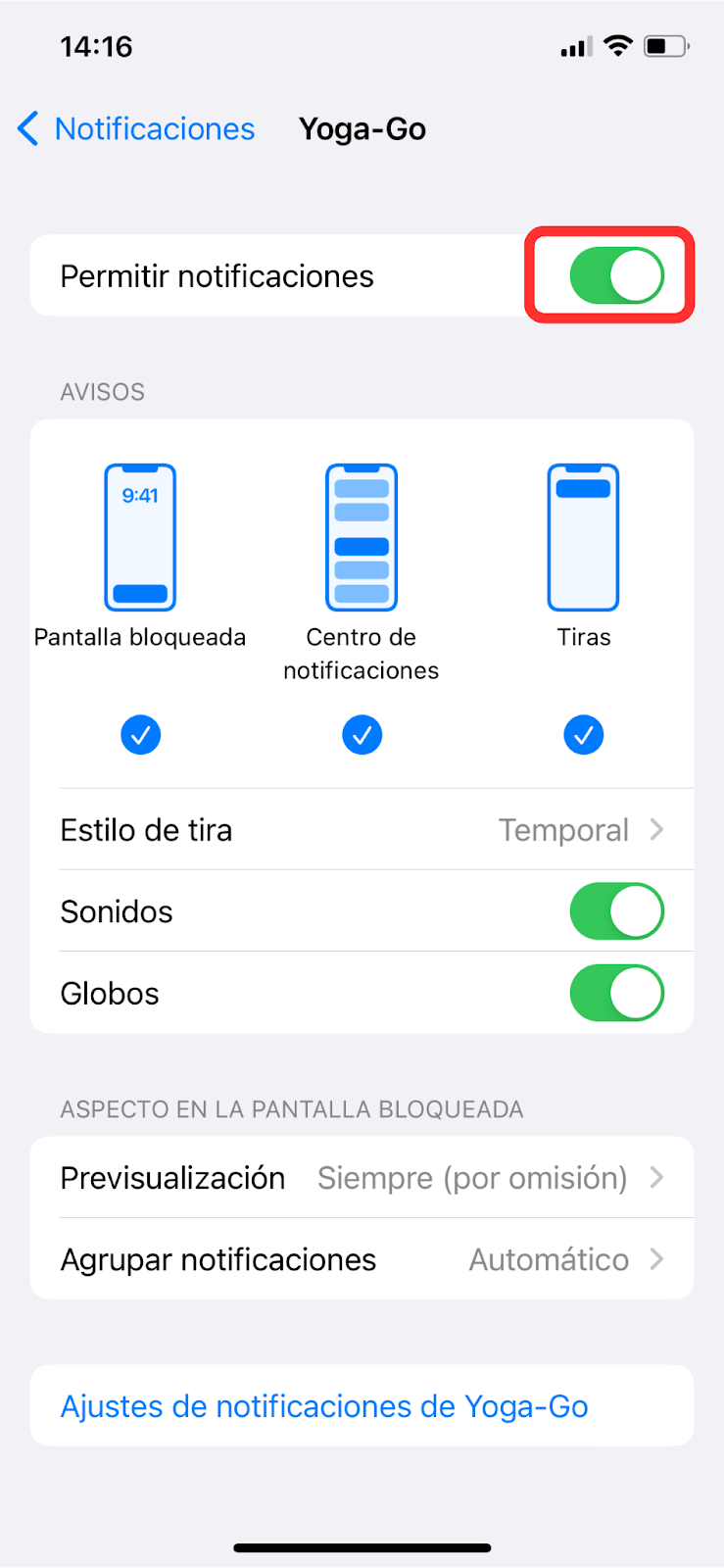
Task: Open Estilo de tira setting
Action: pyautogui.click(x=362, y=830)
